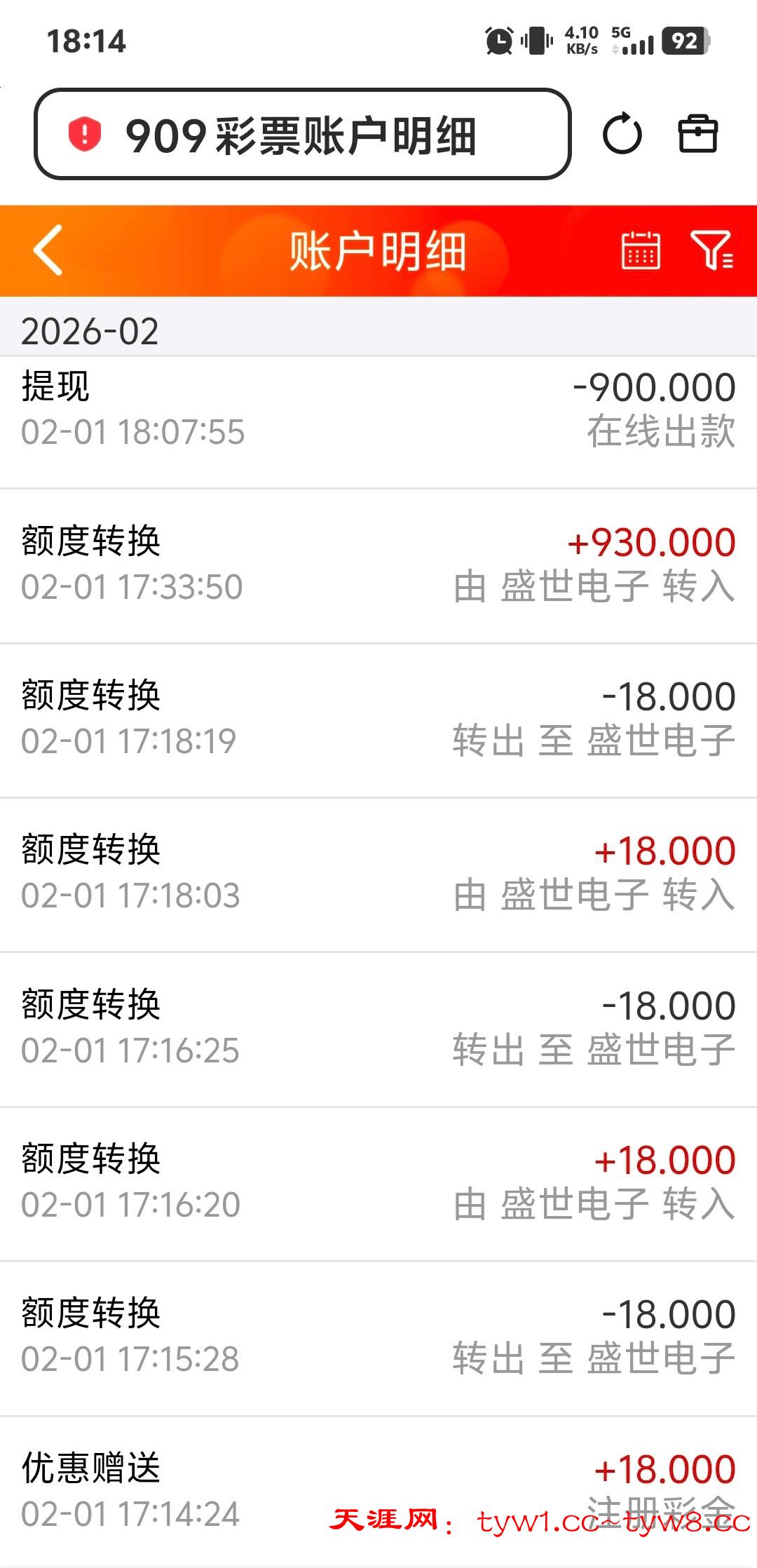Reload the page with the refresh icon
Screen dimensions: 757x1568
click(x=622, y=134)
